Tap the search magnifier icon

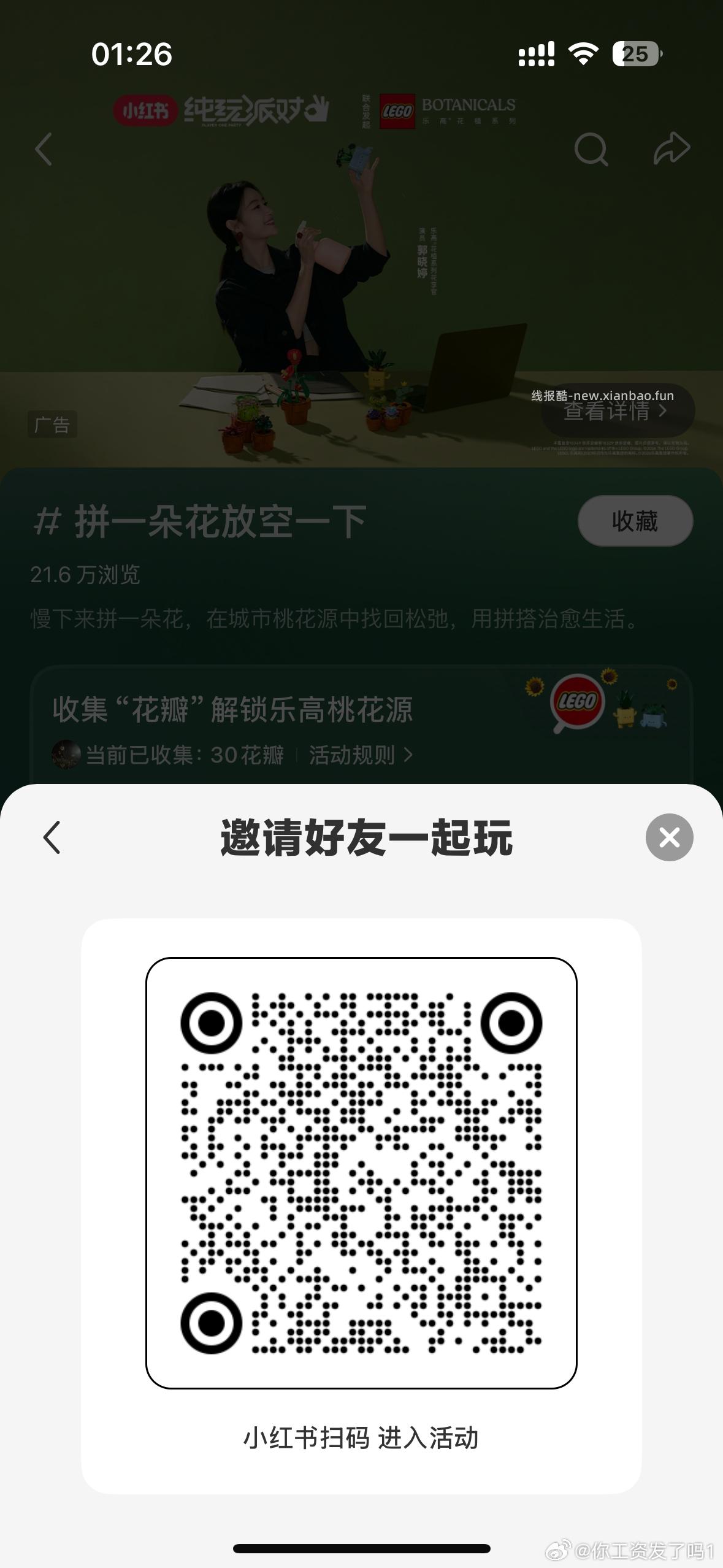click(x=591, y=149)
